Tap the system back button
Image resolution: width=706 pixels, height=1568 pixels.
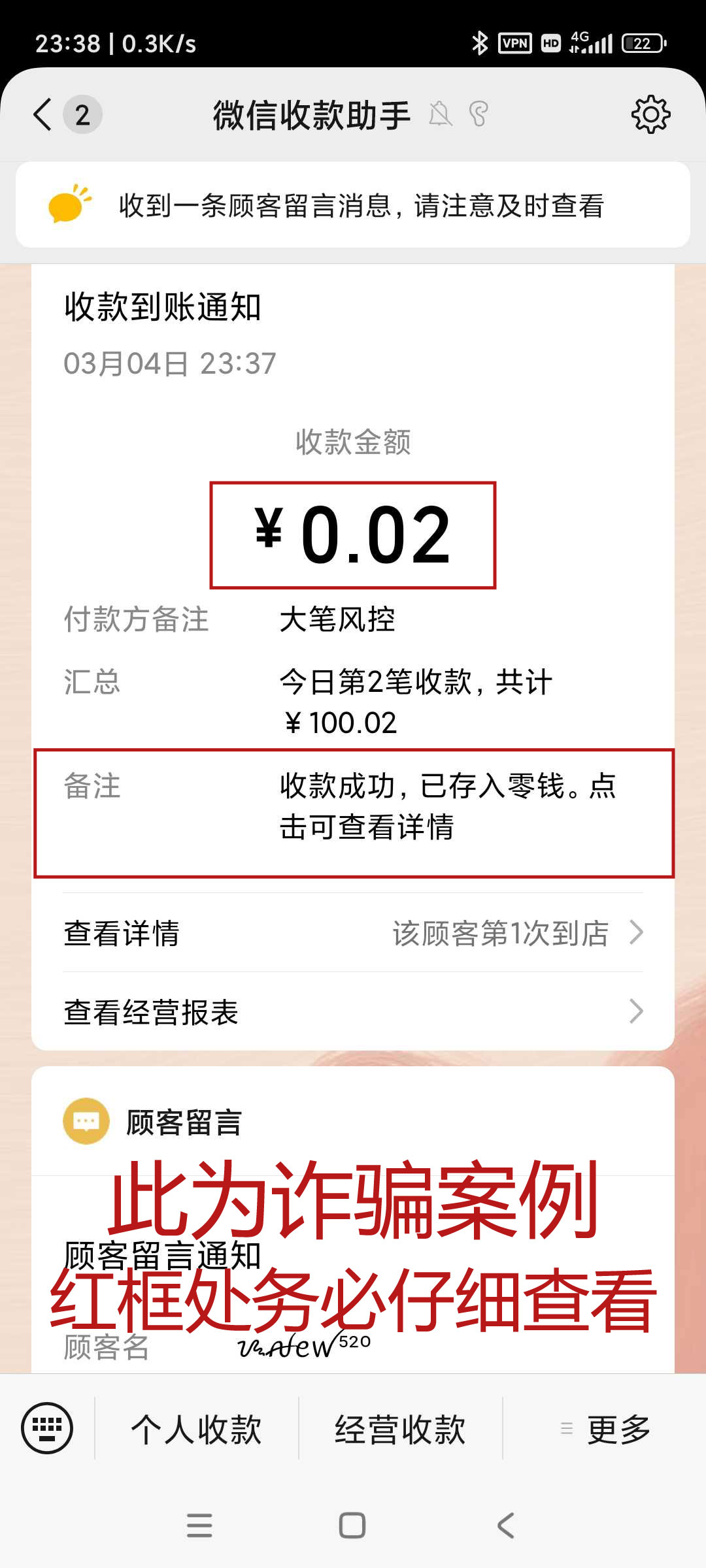[x=505, y=1526]
